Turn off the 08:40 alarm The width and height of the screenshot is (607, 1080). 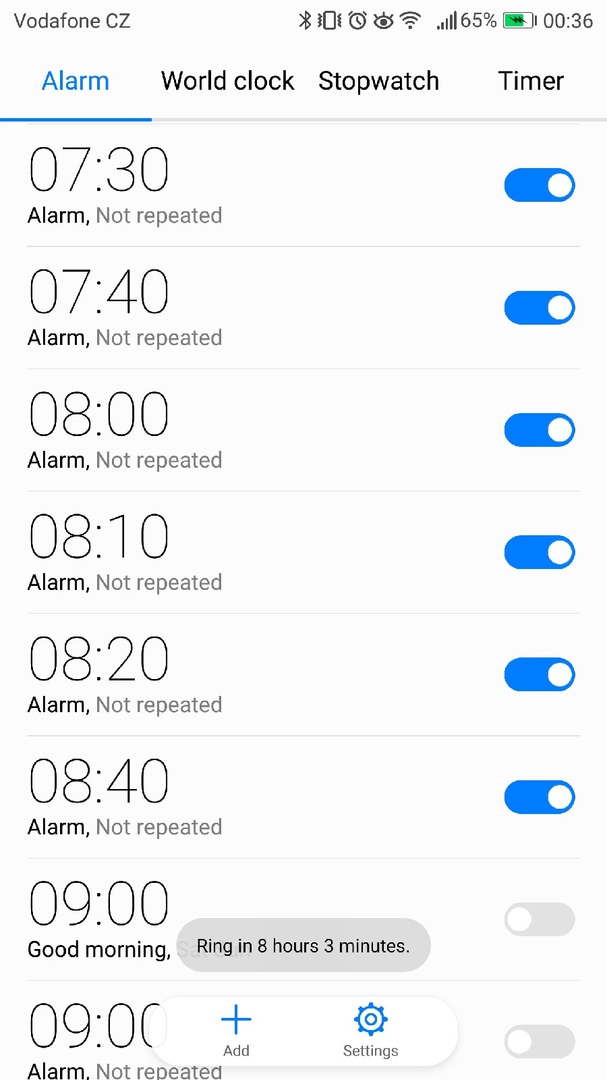pos(539,797)
